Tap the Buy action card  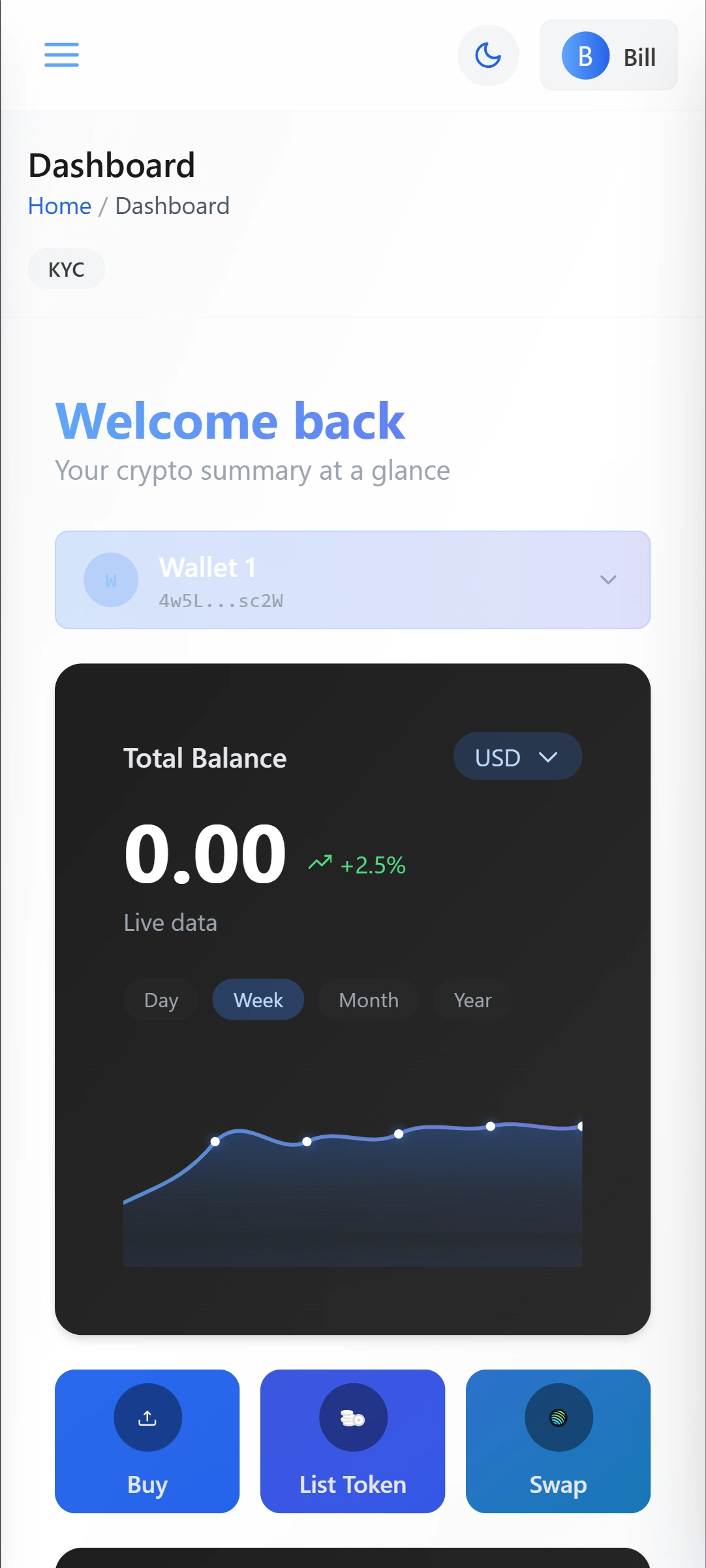pos(147,1441)
